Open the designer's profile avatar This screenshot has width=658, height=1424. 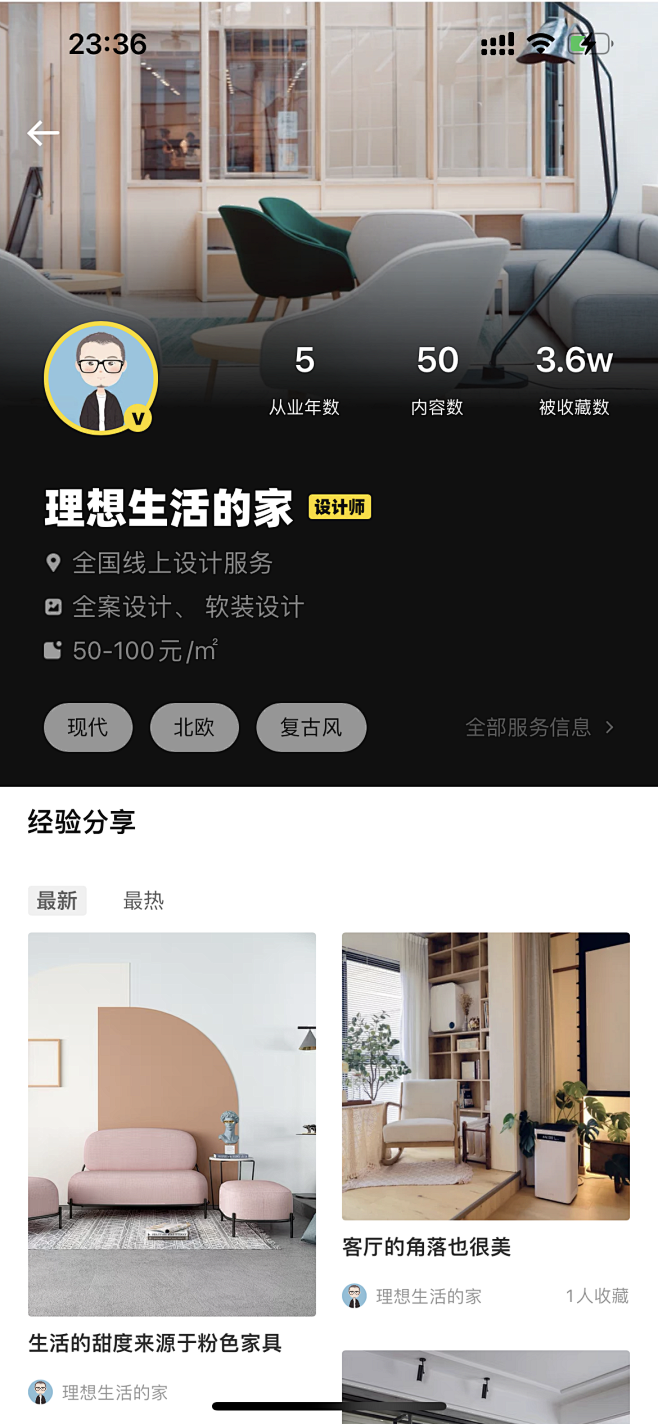101,378
